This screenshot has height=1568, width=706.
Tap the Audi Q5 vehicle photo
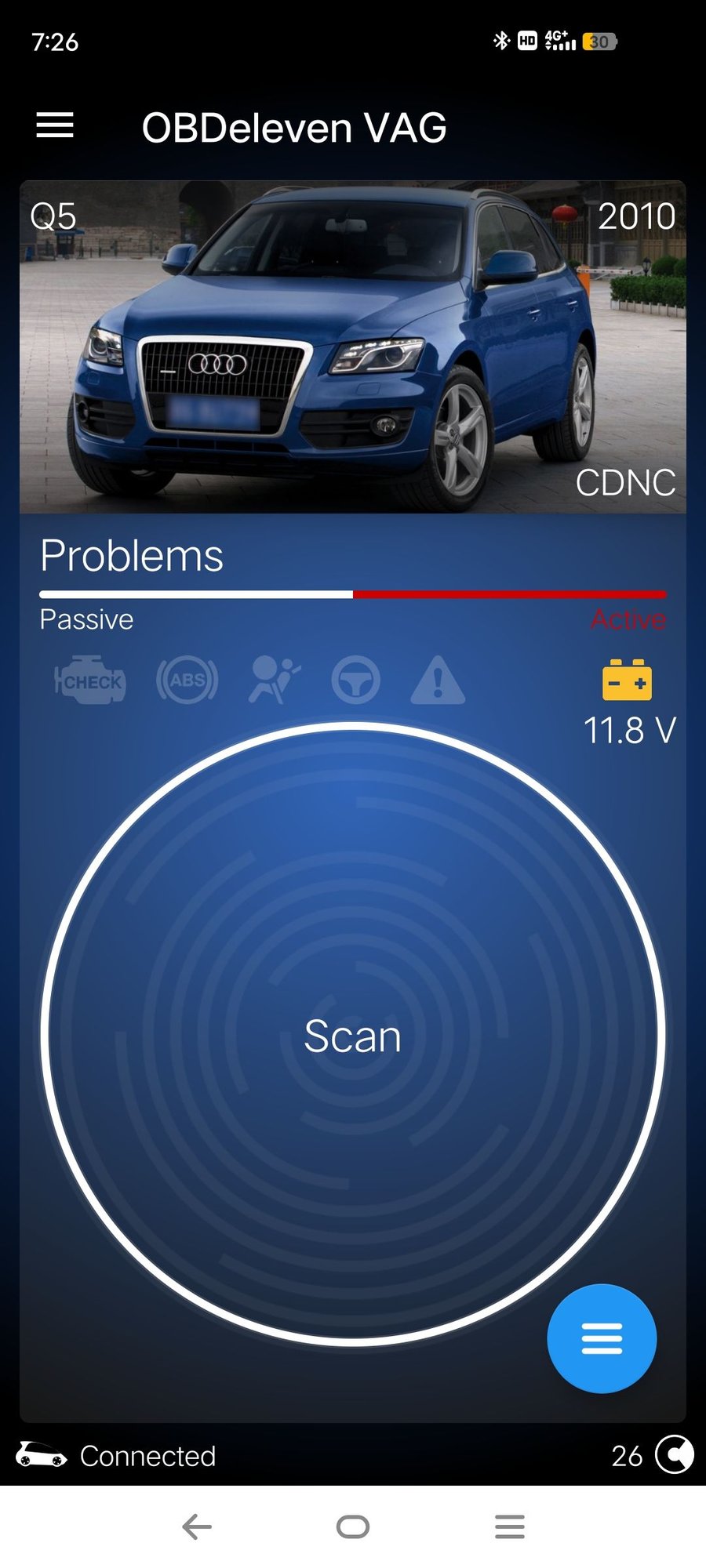pyautogui.click(x=353, y=345)
